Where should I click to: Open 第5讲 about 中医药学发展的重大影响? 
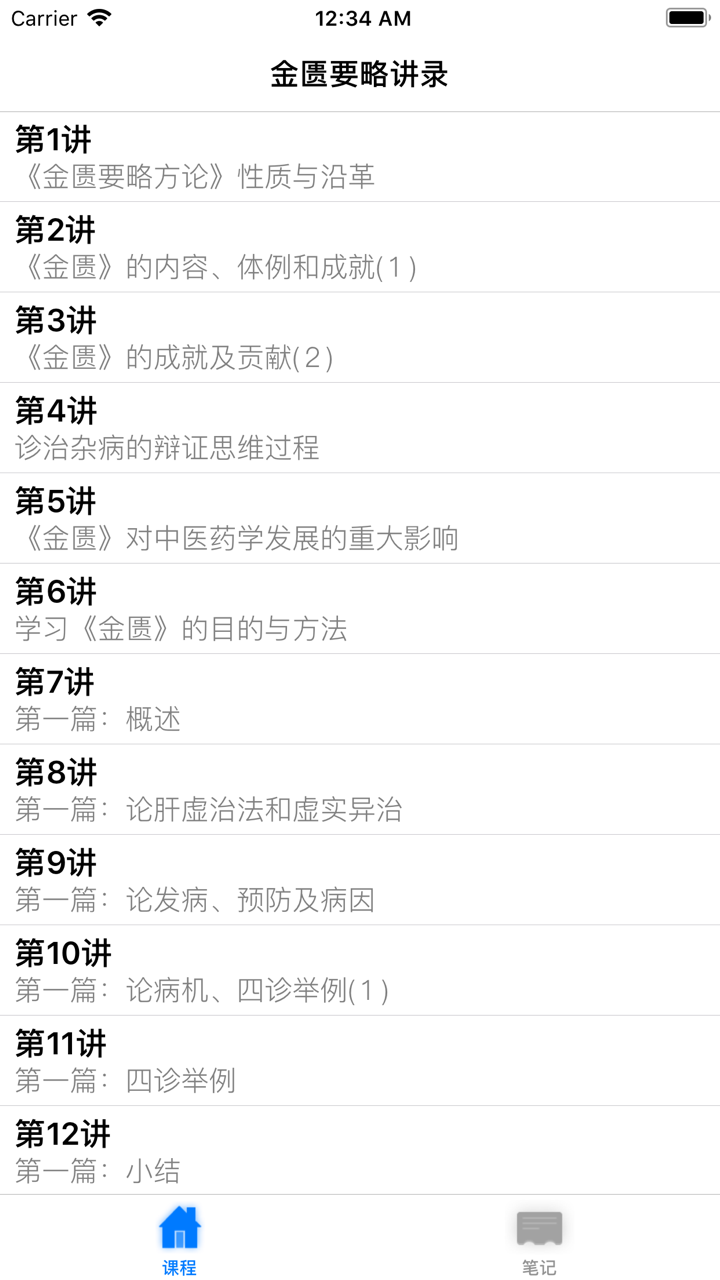tap(360, 519)
